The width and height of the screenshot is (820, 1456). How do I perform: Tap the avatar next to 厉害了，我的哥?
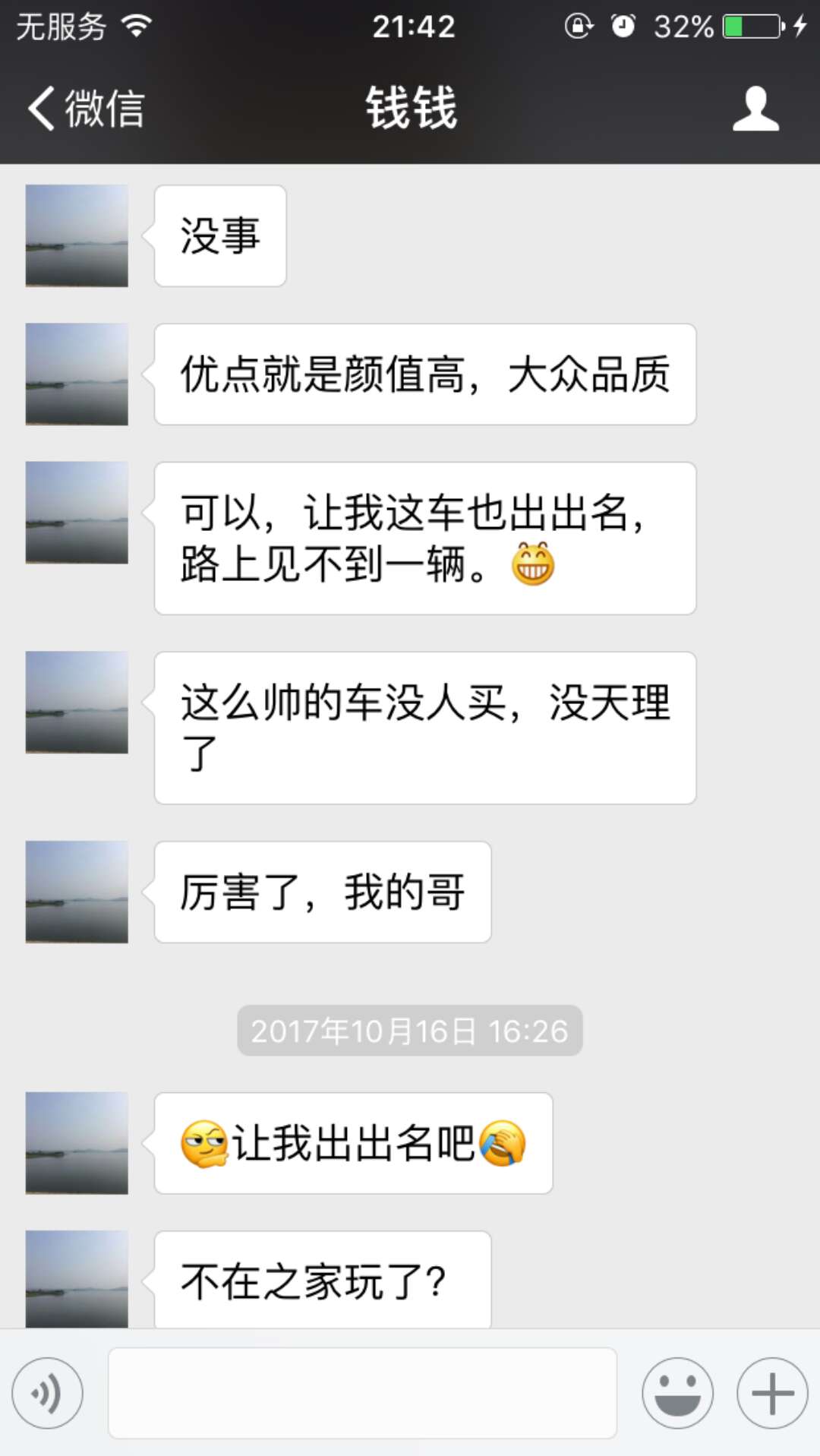coord(76,891)
